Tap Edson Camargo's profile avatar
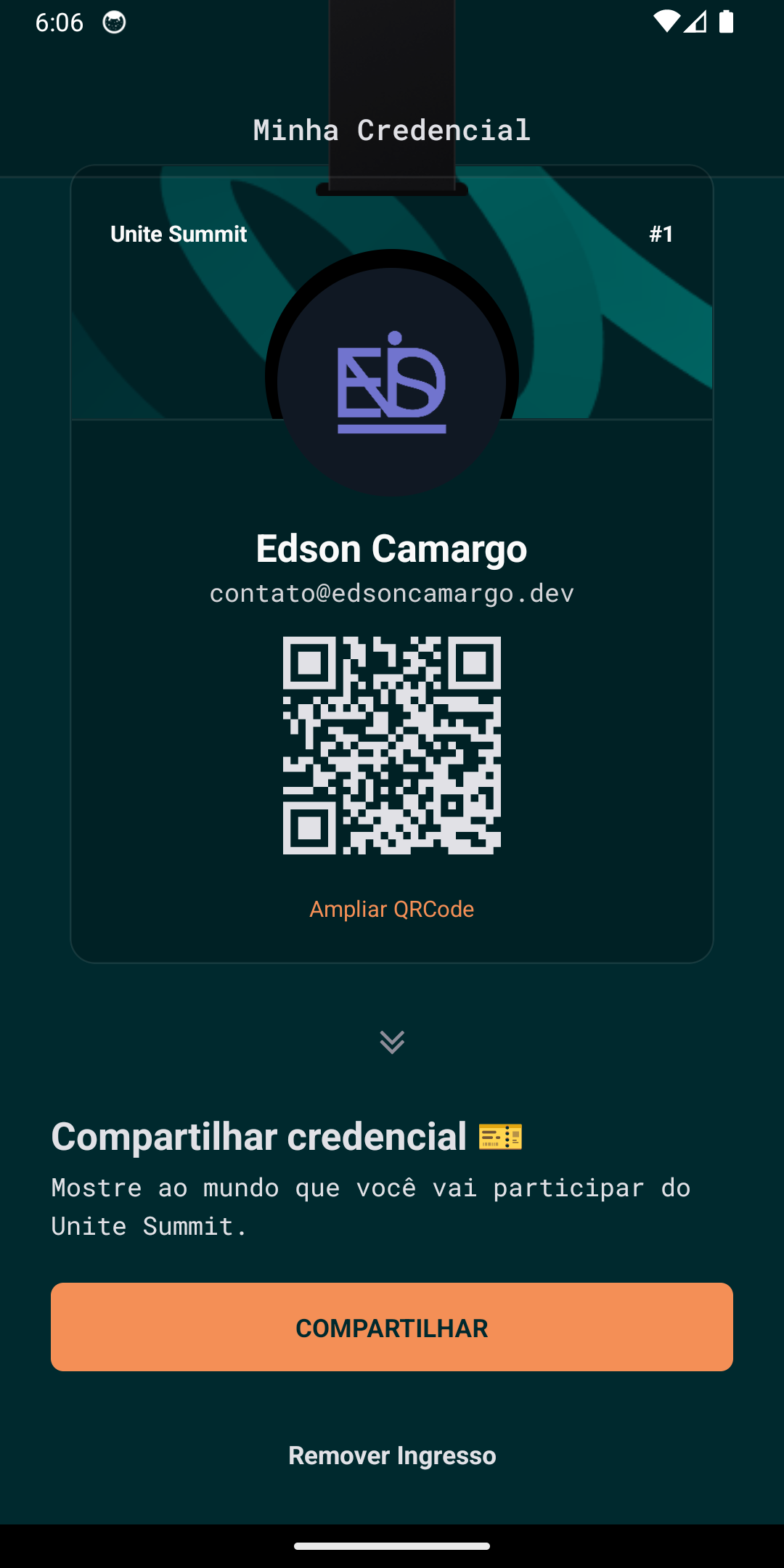This screenshot has width=784, height=1568. point(392,381)
